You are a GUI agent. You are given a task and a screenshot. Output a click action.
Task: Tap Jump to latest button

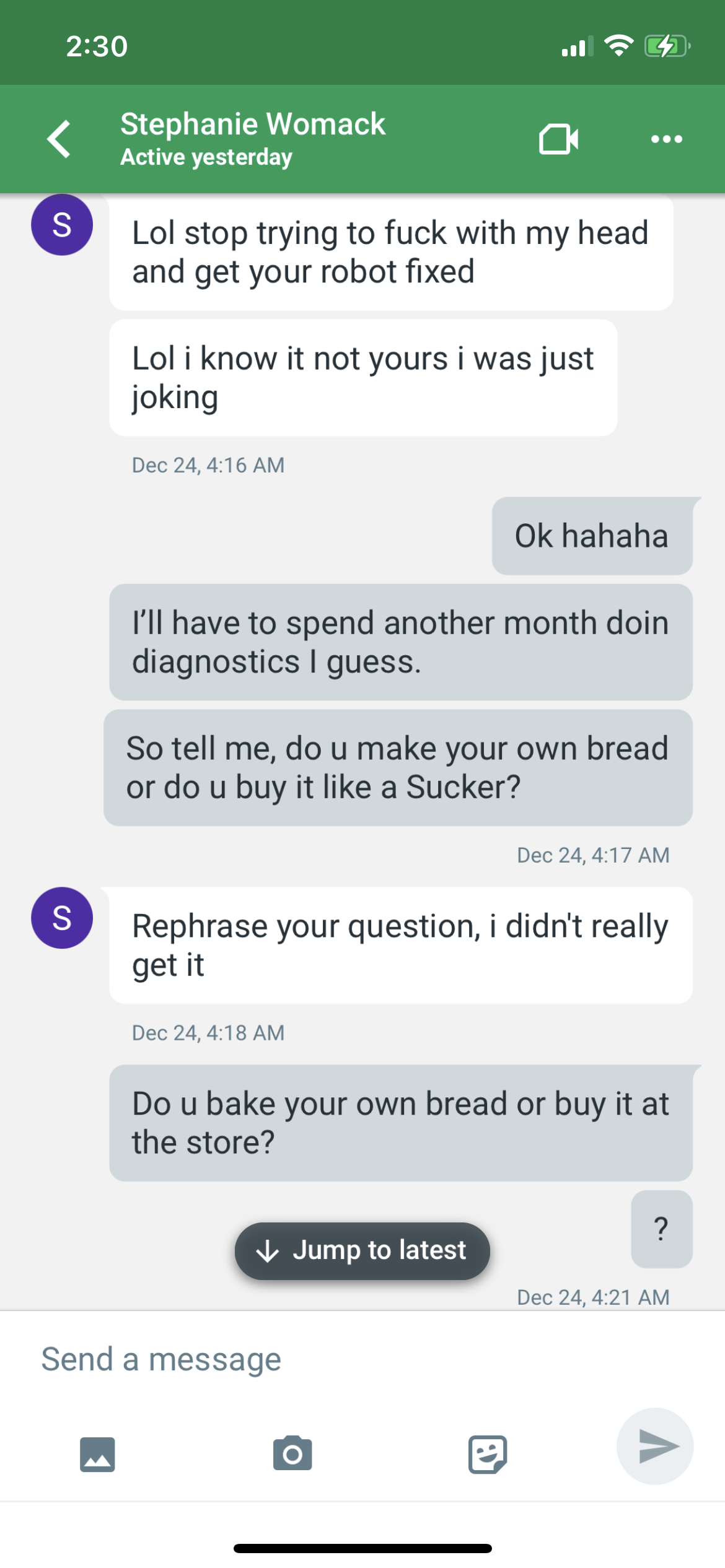point(362,1250)
